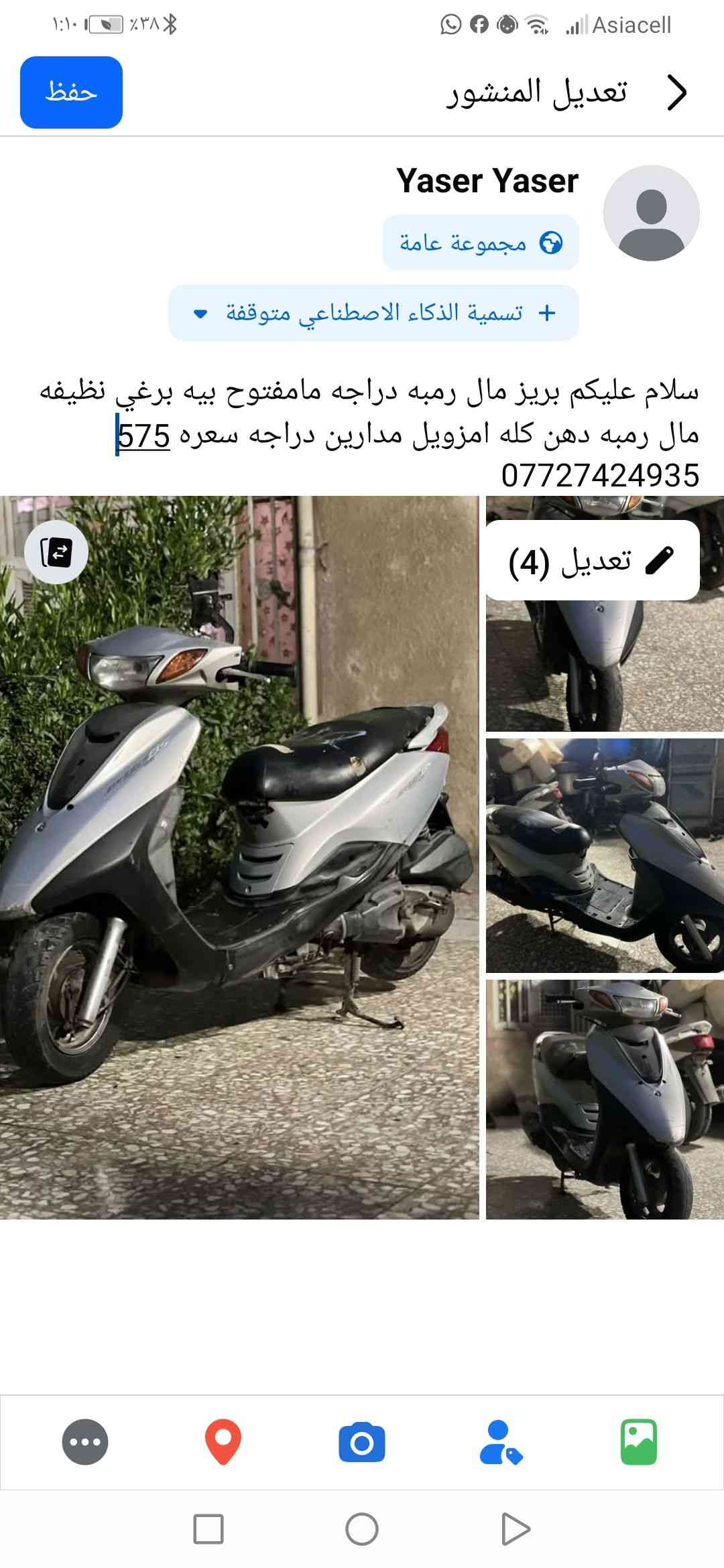Add photos from the gallery icon

[638, 1442]
